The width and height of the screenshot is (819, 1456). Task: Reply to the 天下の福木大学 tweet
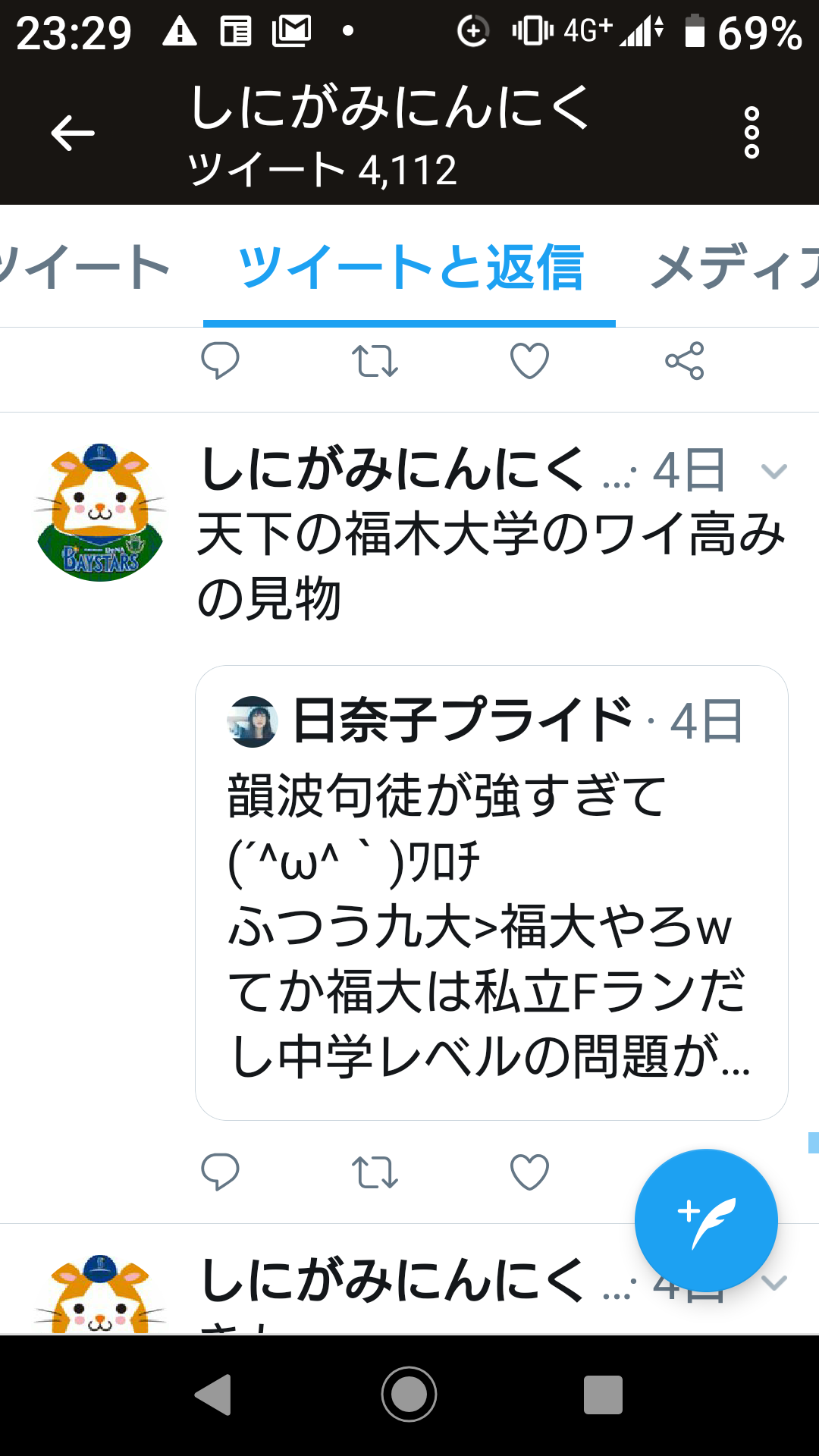coord(220,1172)
